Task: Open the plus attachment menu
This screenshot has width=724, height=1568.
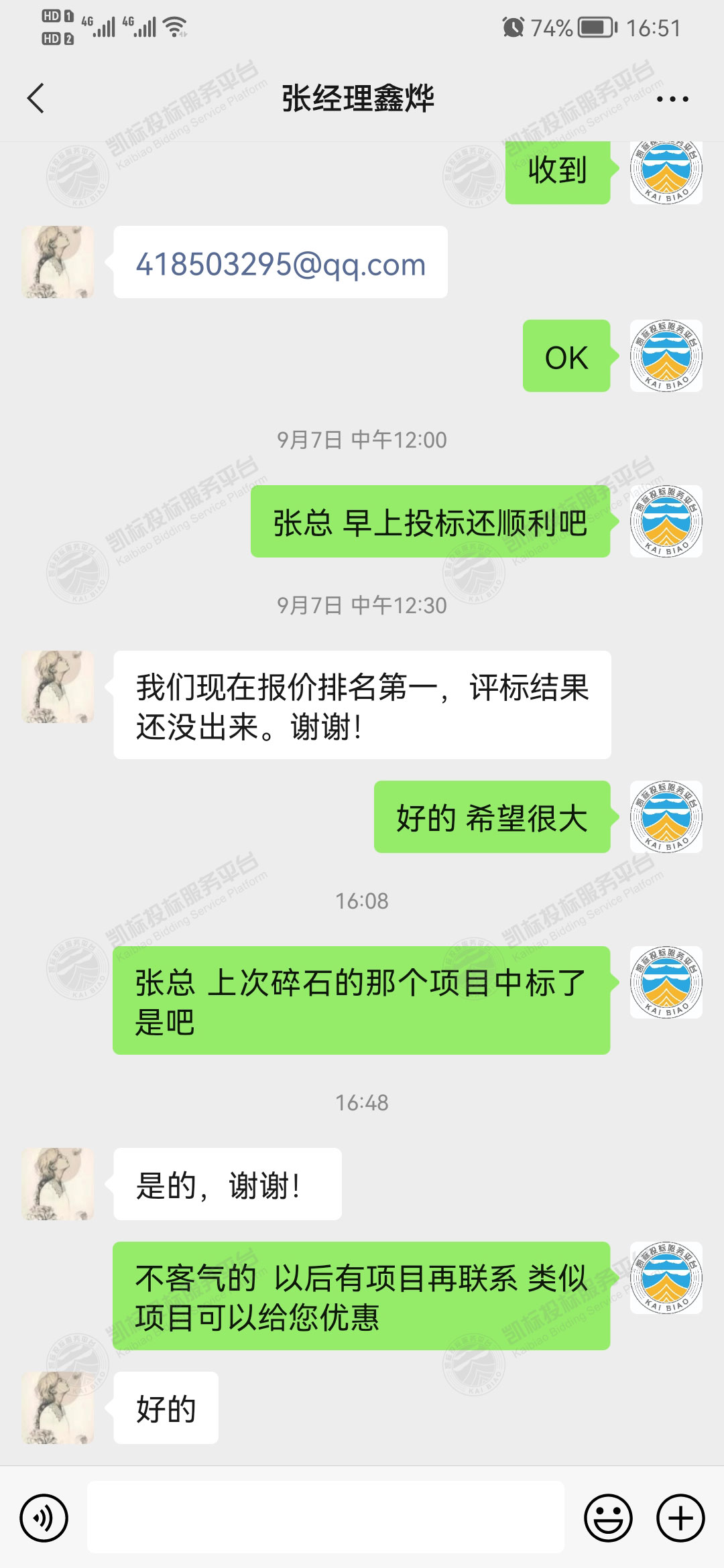Action: [x=680, y=1518]
